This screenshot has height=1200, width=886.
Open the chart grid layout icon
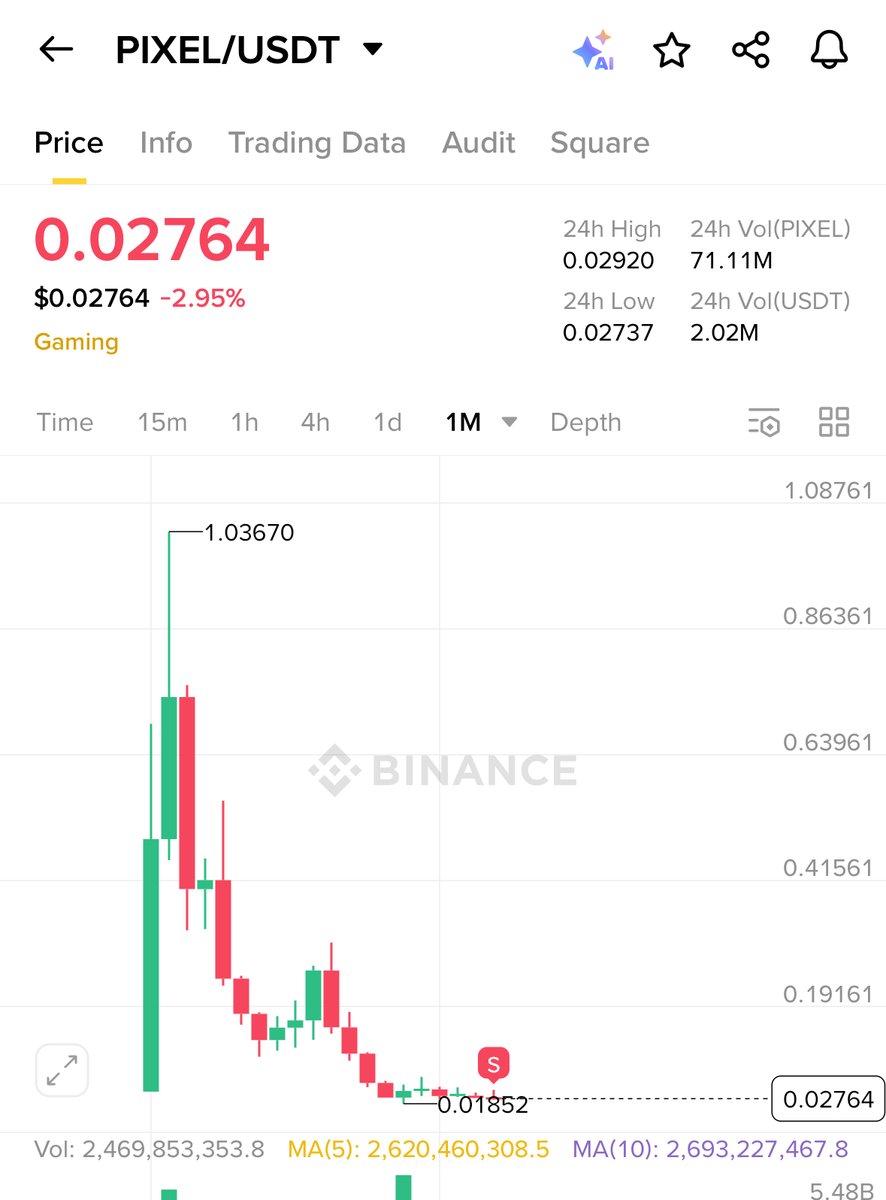[x=833, y=422]
